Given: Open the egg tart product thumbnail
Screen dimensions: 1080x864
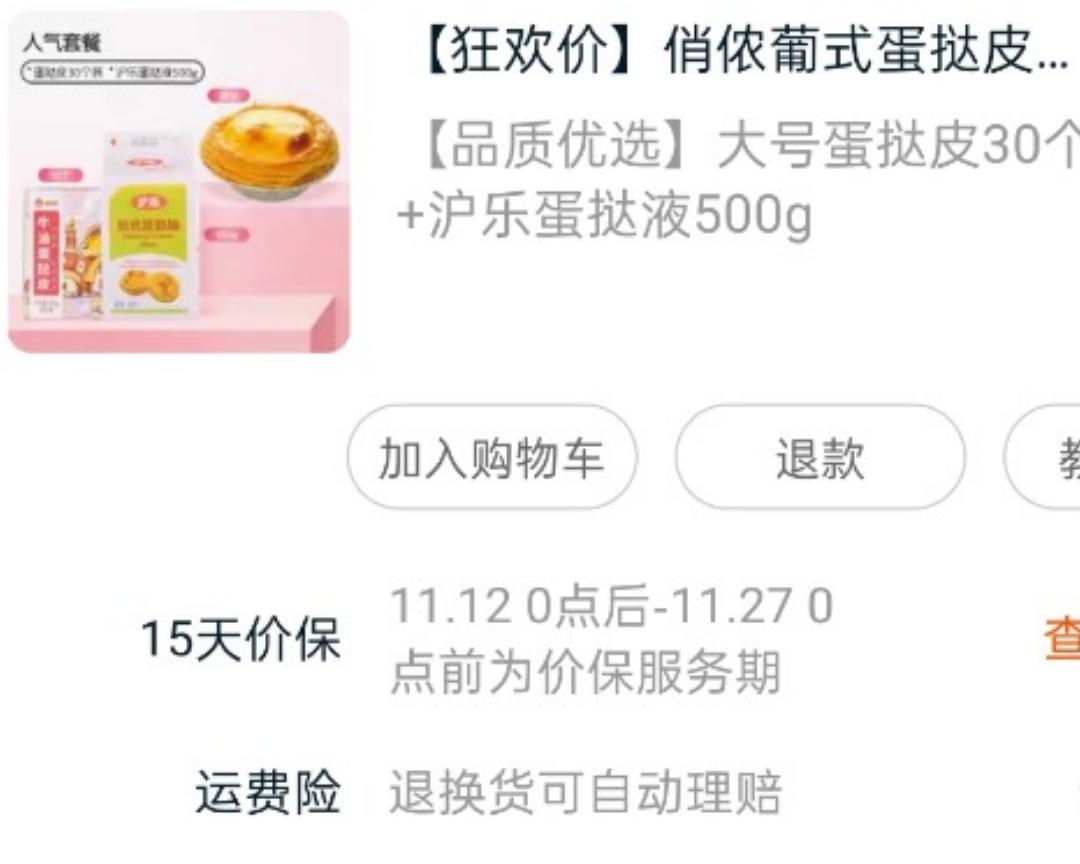Looking at the screenshot, I should coord(179,182).
